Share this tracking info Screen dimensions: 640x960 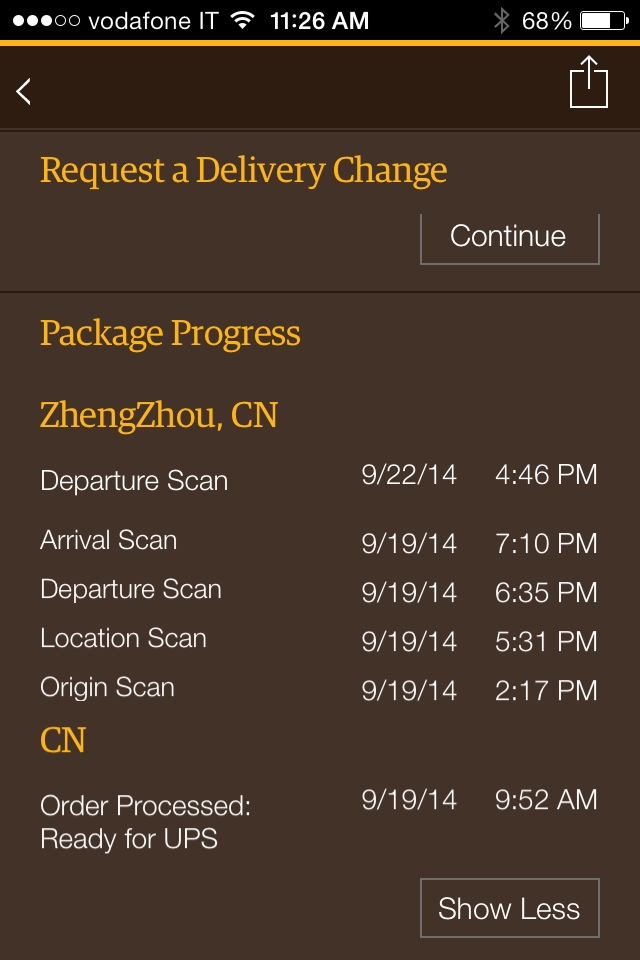[589, 82]
